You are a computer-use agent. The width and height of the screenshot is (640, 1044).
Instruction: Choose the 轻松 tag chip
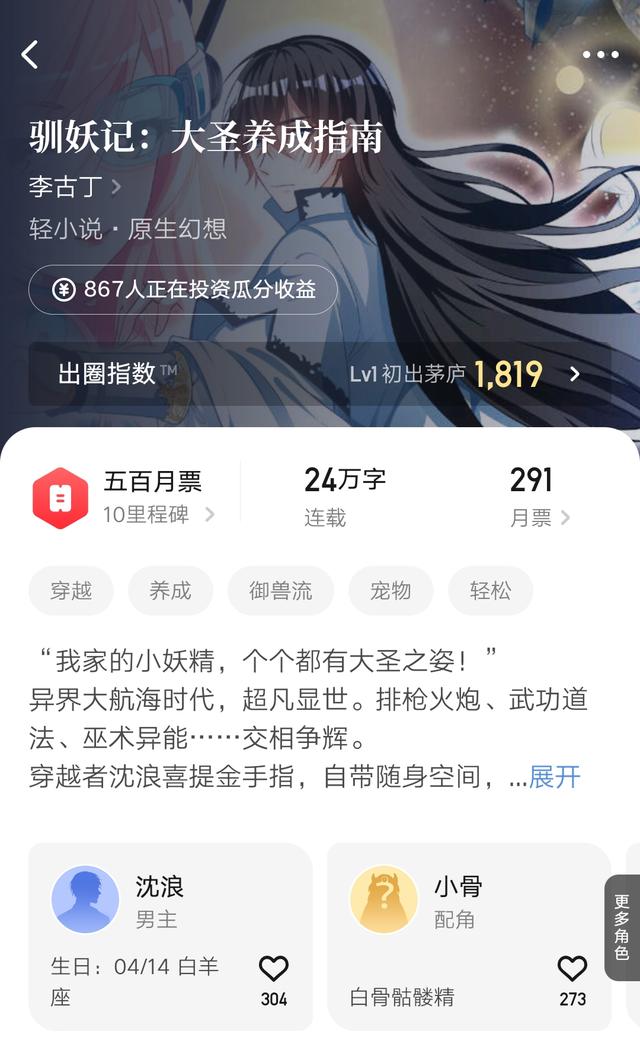point(490,590)
